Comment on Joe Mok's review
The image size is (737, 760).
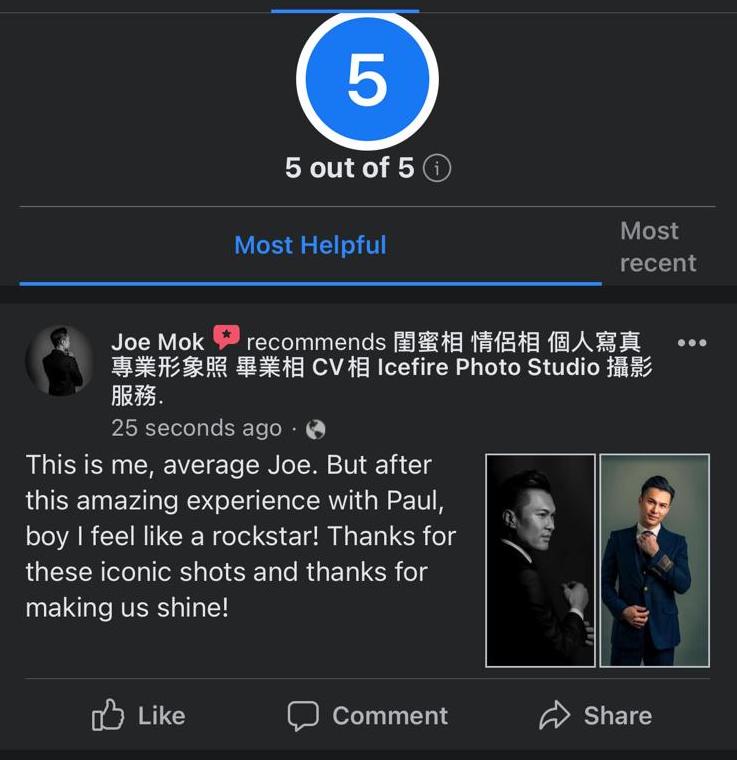point(368,716)
